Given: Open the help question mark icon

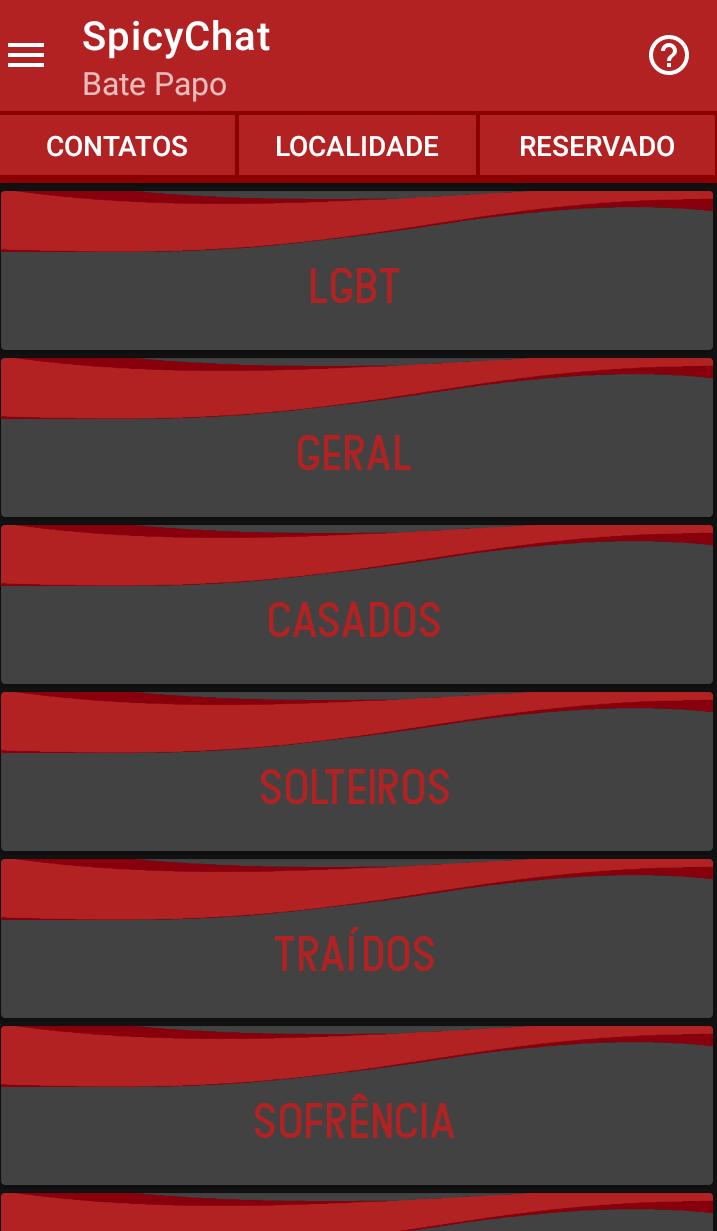Looking at the screenshot, I should [x=669, y=56].
